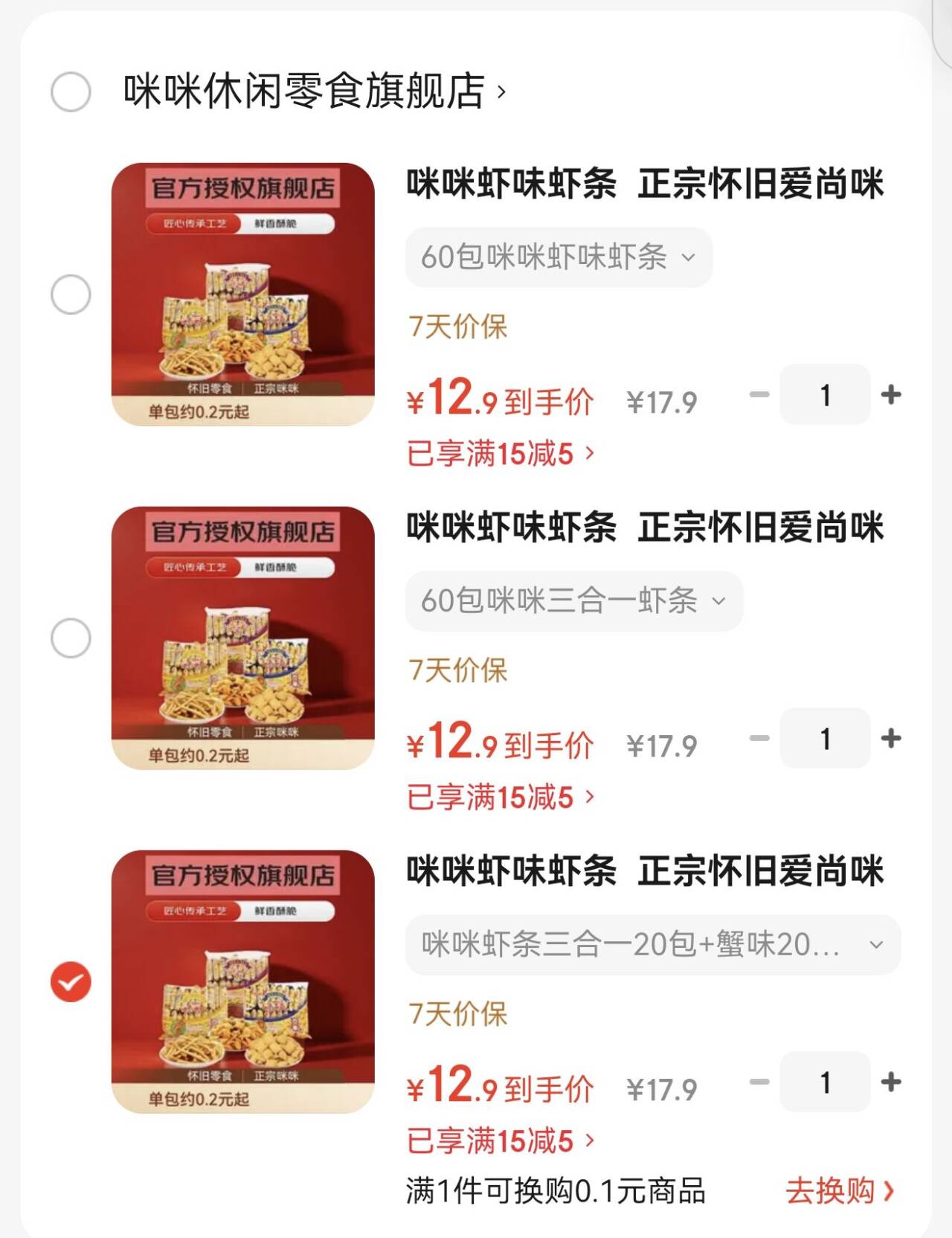Open the 60包咪咪虾味虾条 variant dropdown
952x1238 pixels.
pyautogui.click(x=559, y=257)
